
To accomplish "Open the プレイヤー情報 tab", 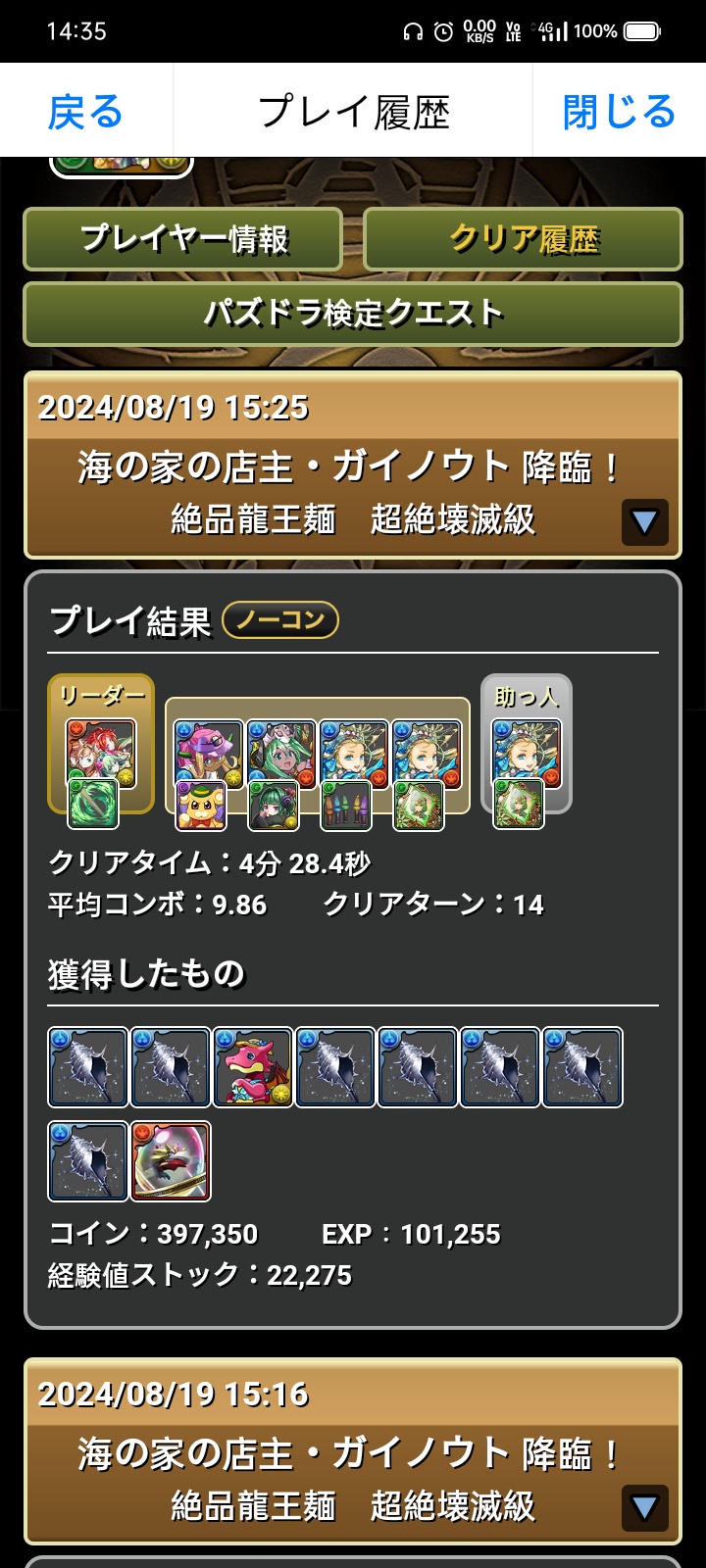I will pyautogui.click(x=183, y=239).
